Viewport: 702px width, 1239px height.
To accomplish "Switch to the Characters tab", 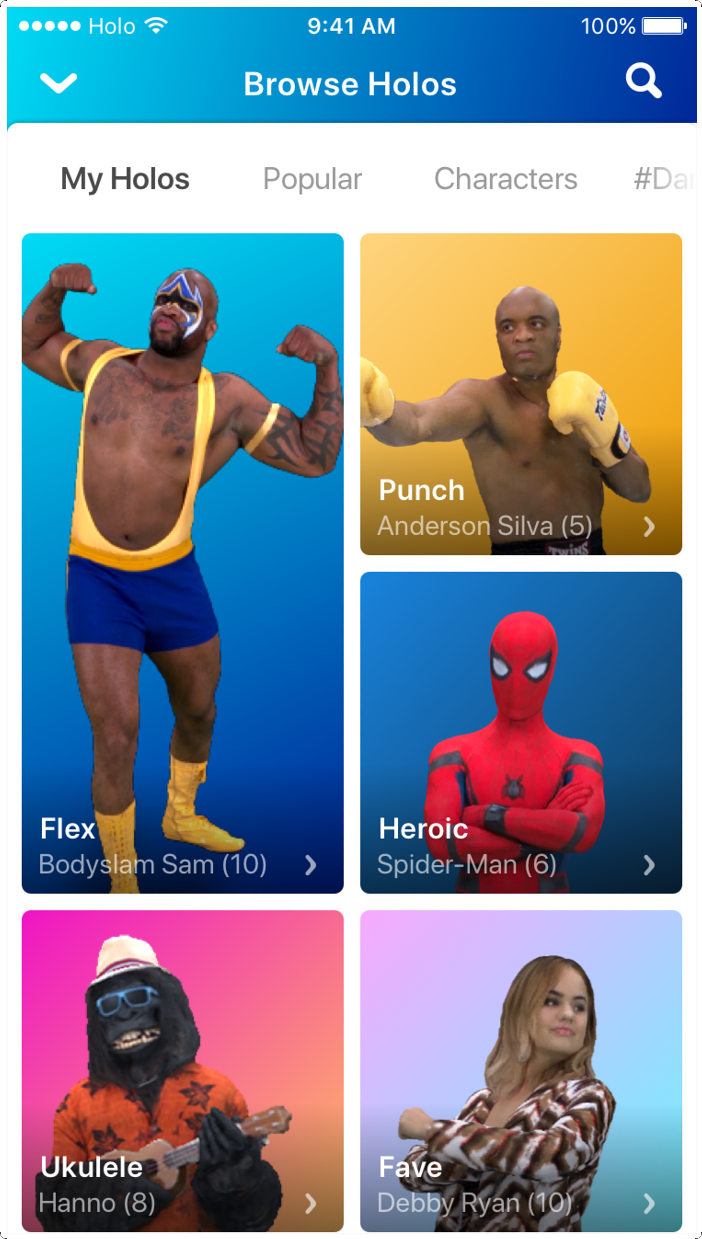I will point(506,179).
